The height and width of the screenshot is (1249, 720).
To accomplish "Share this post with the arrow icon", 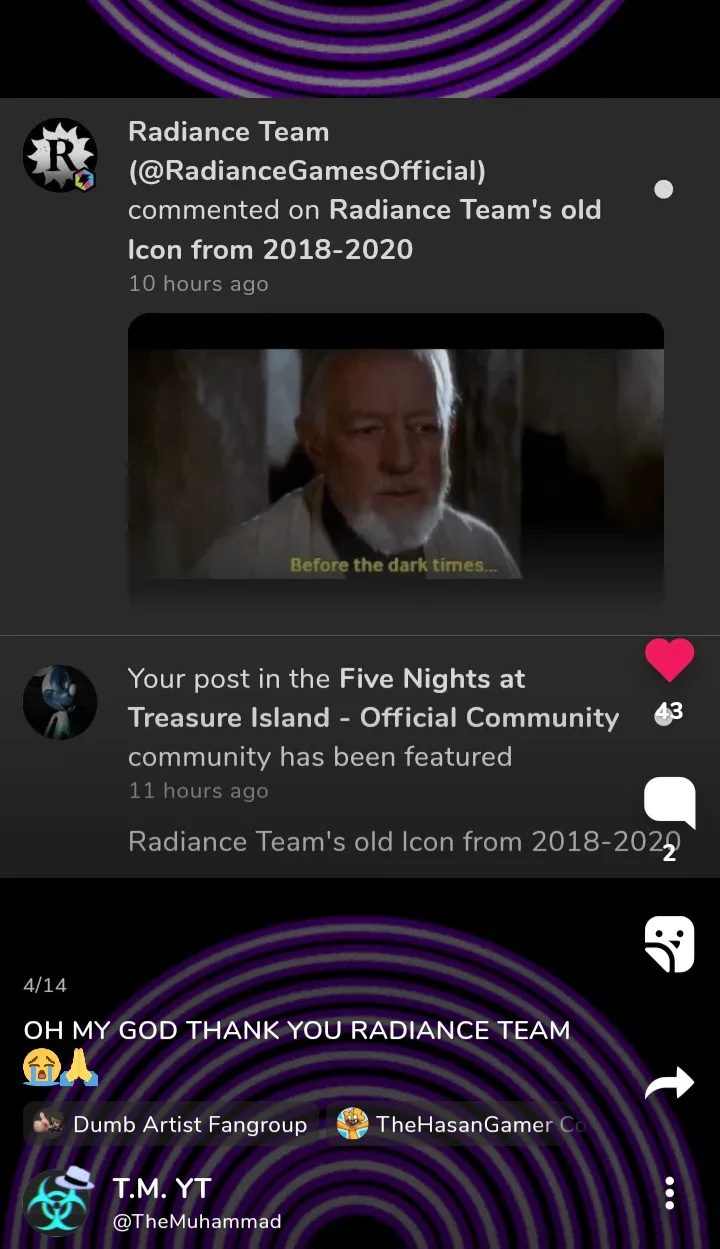I will [x=669, y=1084].
